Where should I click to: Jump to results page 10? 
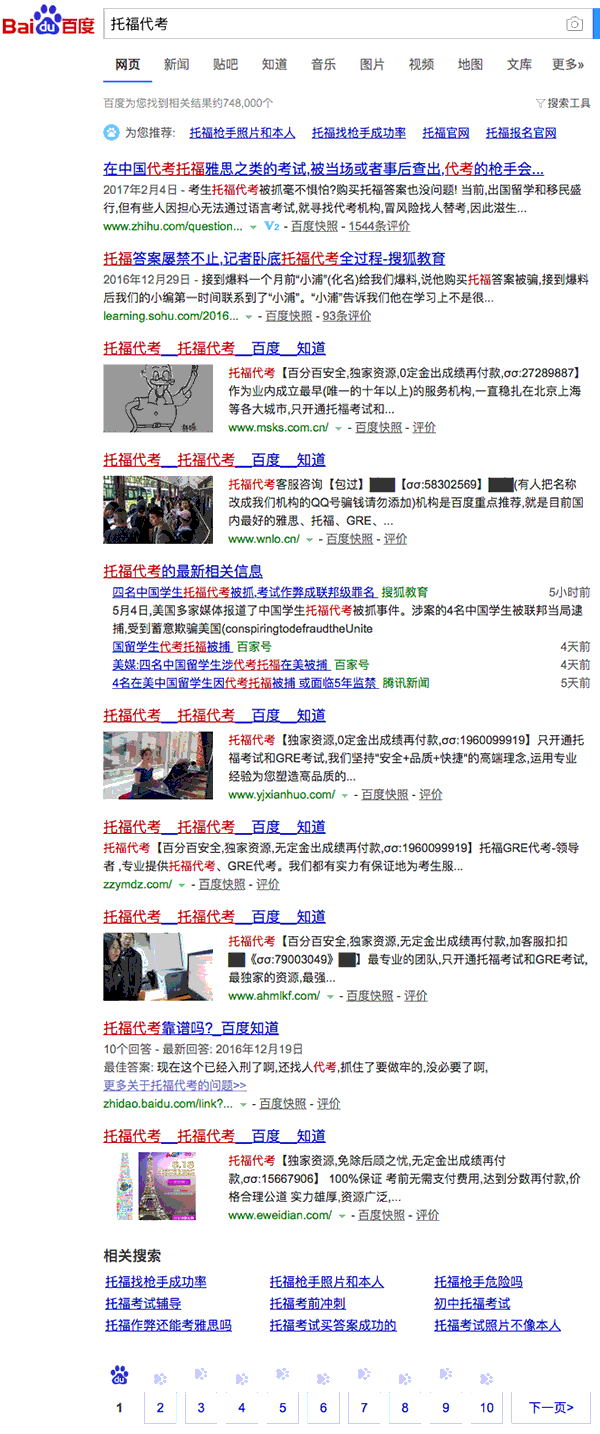click(486, 1407)
